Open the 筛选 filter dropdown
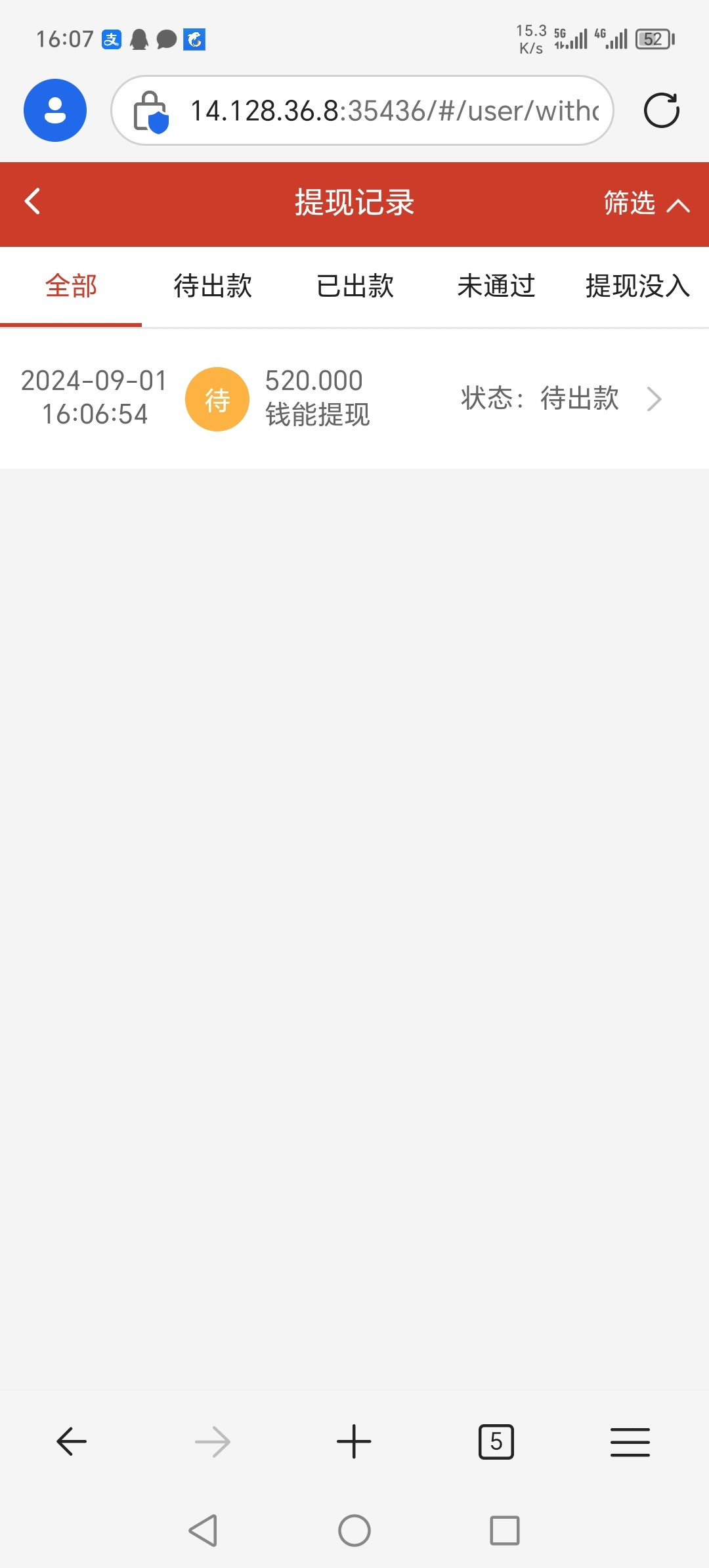Viewport: 709px width, 1568px height. click(646, 204)
